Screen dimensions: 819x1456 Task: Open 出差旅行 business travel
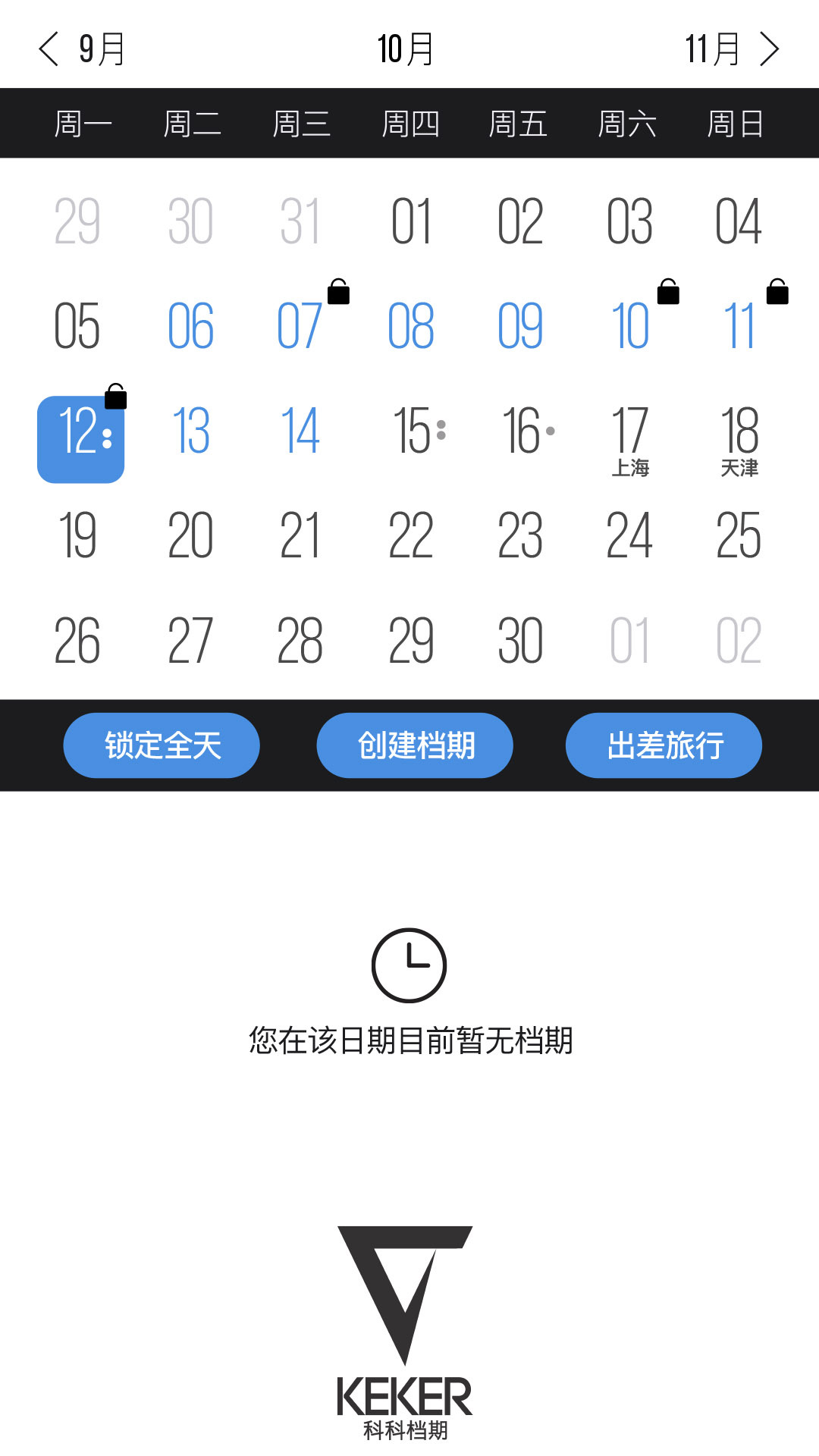tap(664, 745)
